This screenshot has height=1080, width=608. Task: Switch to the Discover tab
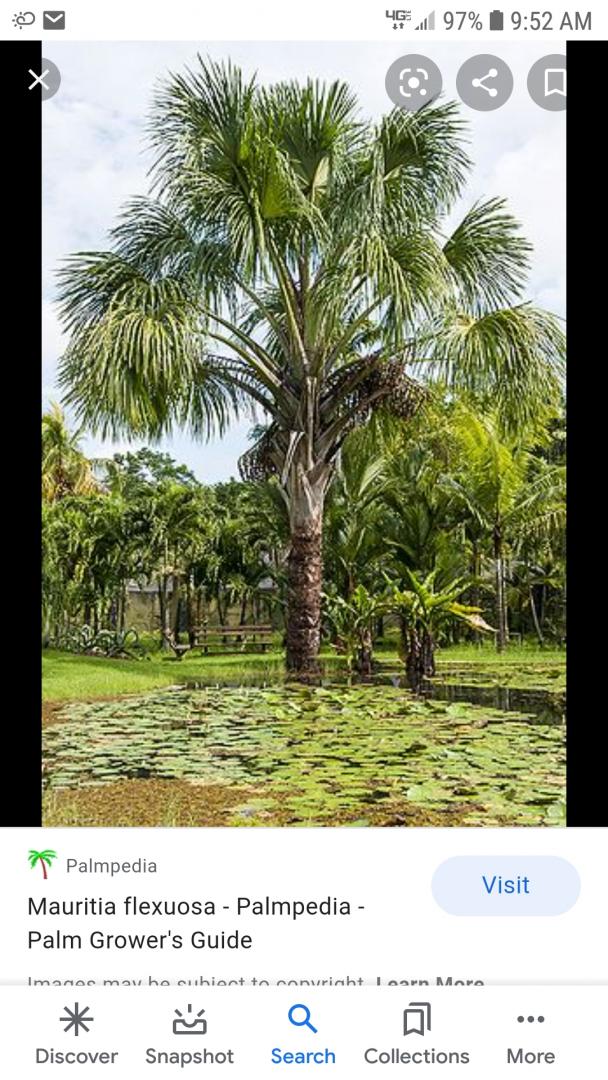pyautogui.click(x=76, y=1033)
